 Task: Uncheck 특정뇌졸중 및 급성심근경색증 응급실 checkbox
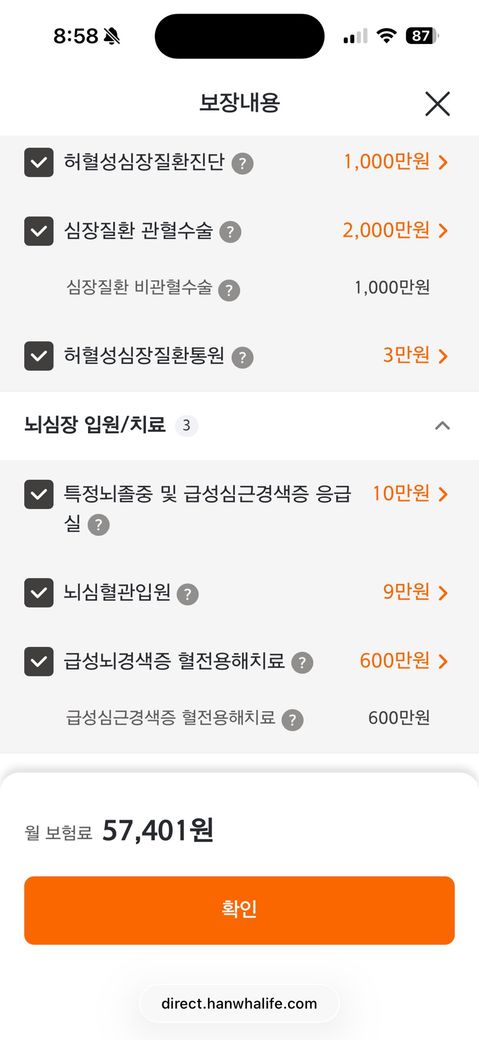[38, 494]
